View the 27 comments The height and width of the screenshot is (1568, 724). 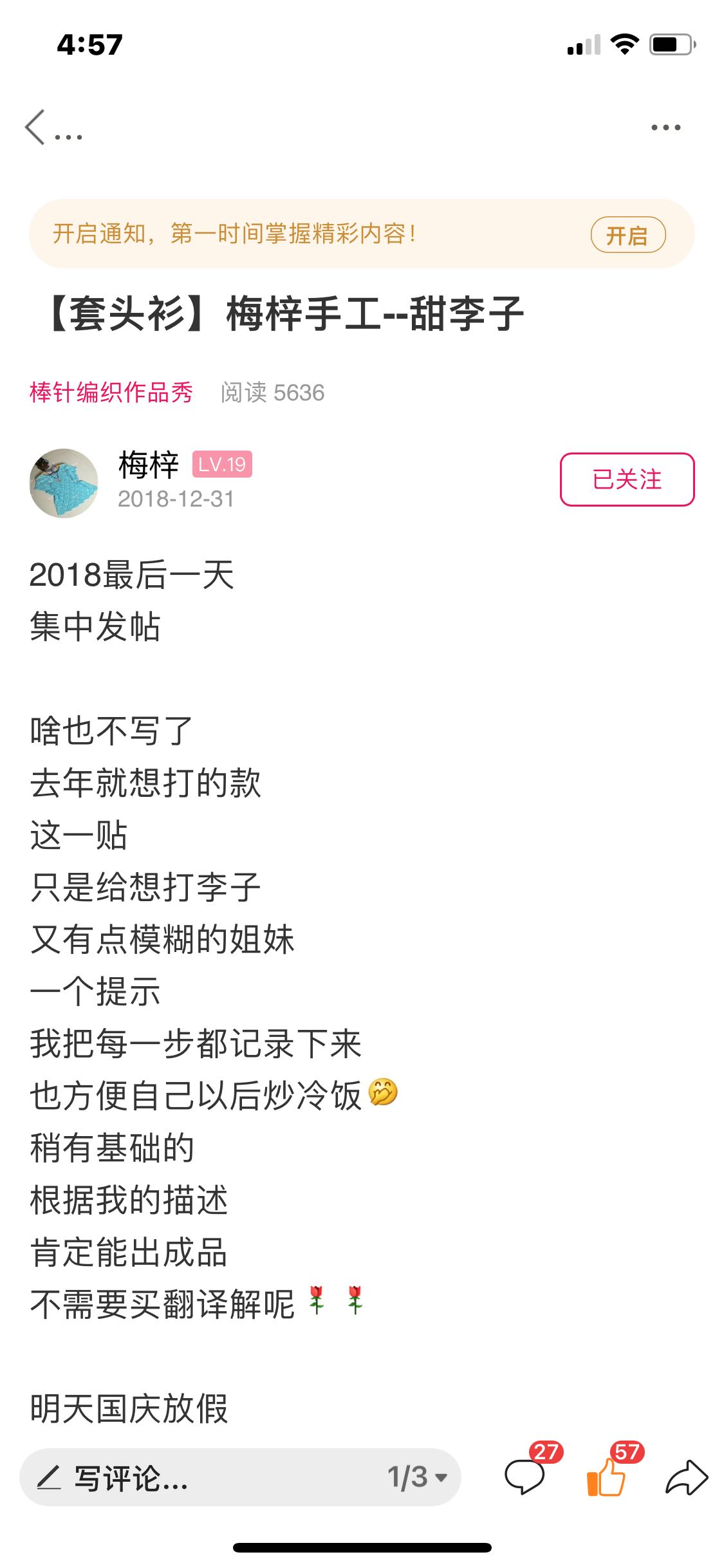(x=526, y=1476)
